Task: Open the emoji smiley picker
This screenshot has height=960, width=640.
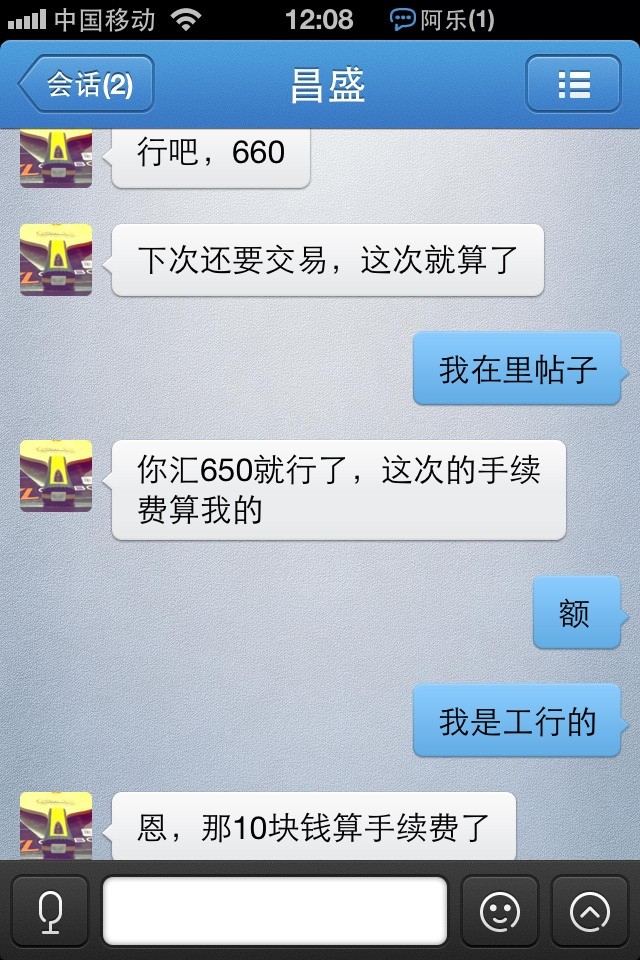Action: tap(499, 910)
